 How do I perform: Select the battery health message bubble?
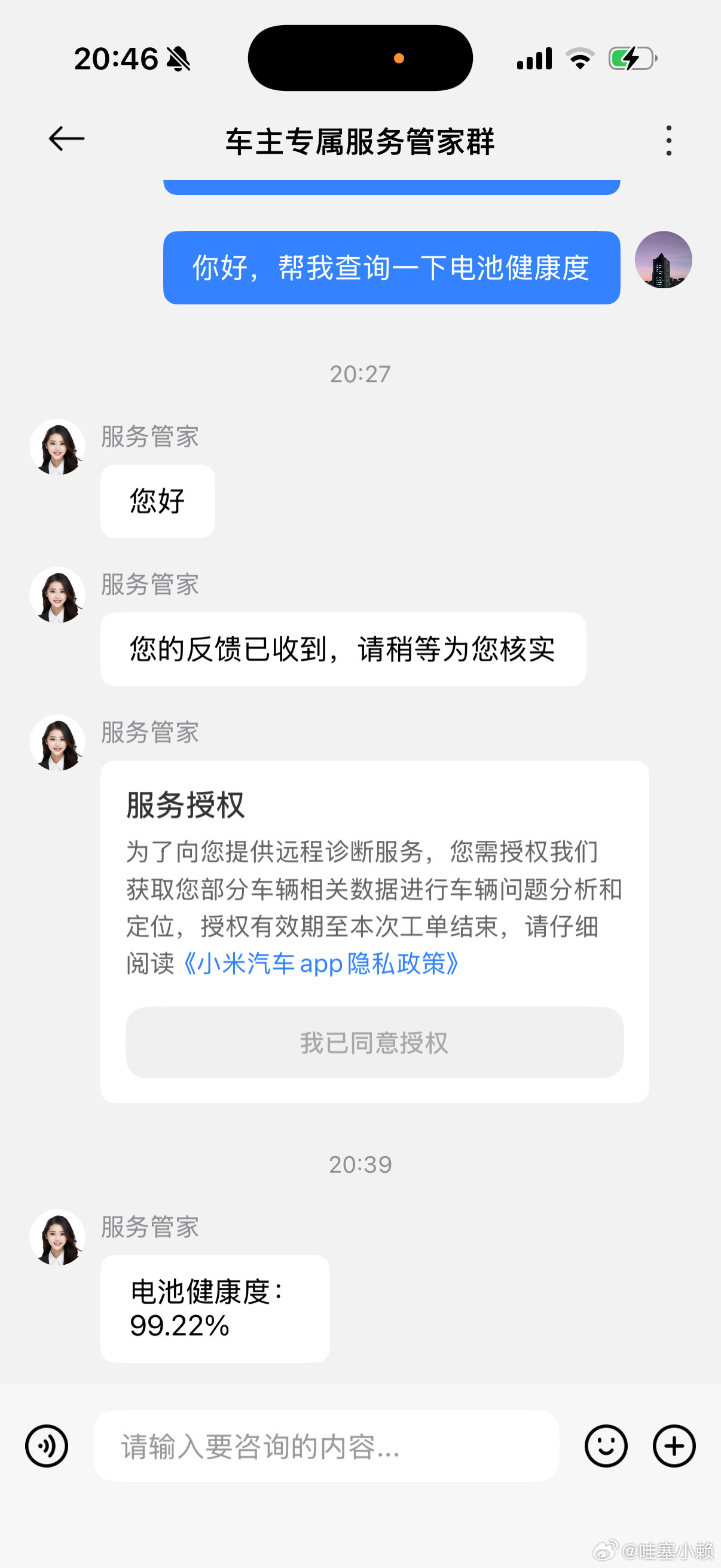214,1308
